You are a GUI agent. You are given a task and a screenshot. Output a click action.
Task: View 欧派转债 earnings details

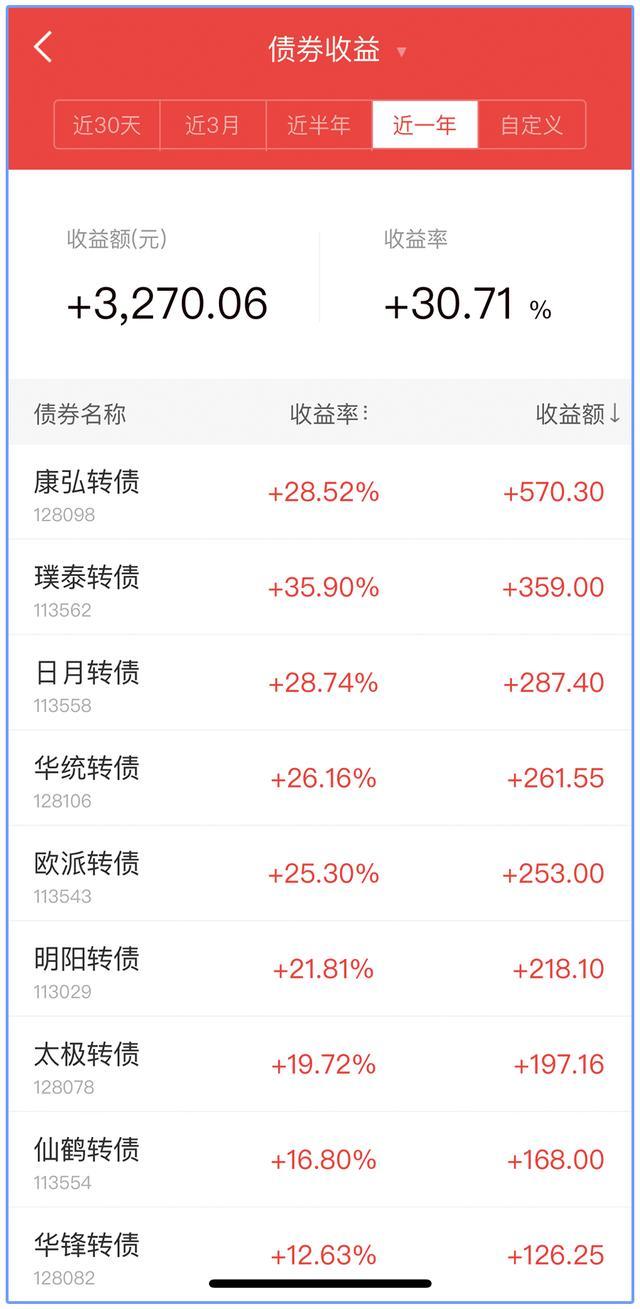coord(320,874)
